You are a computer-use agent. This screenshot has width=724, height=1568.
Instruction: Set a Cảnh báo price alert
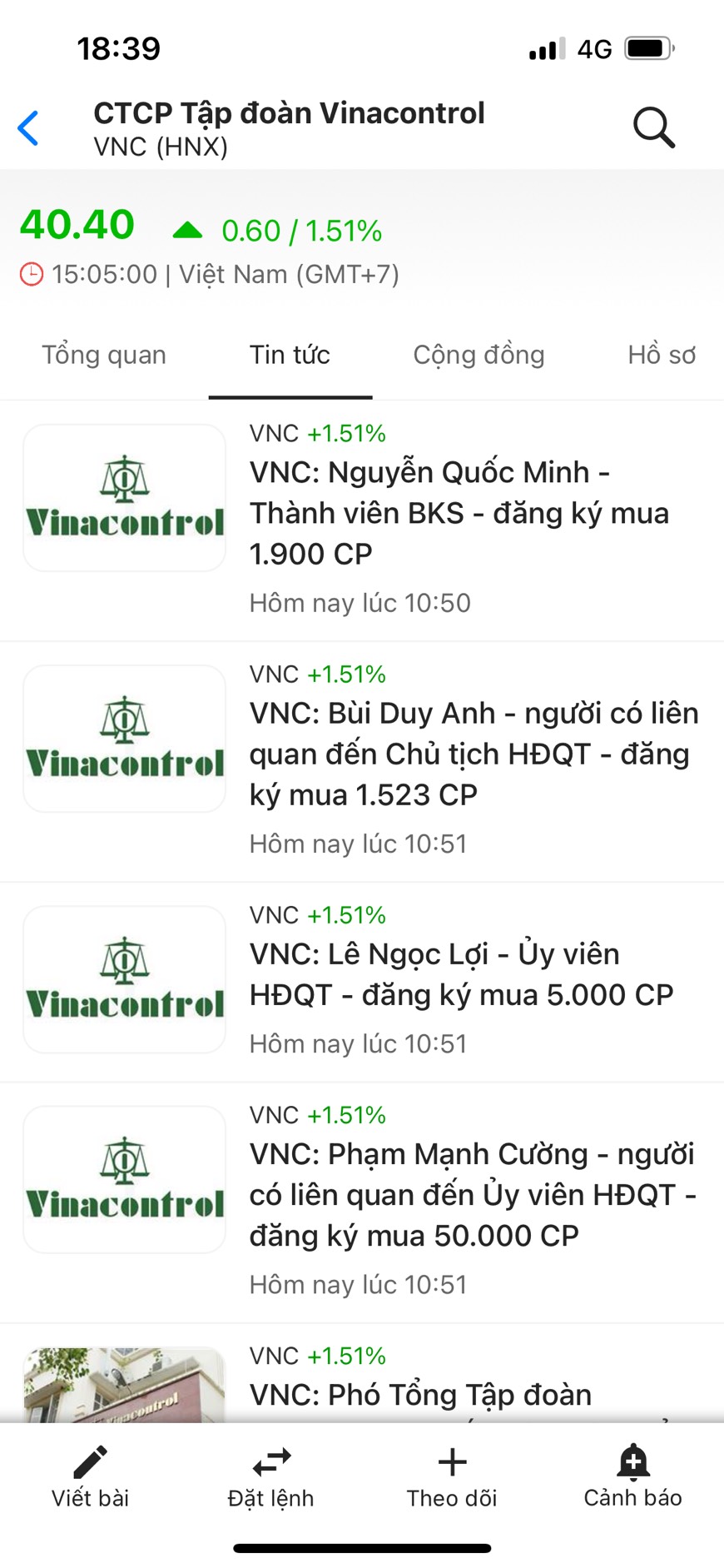click(632, 1477)
